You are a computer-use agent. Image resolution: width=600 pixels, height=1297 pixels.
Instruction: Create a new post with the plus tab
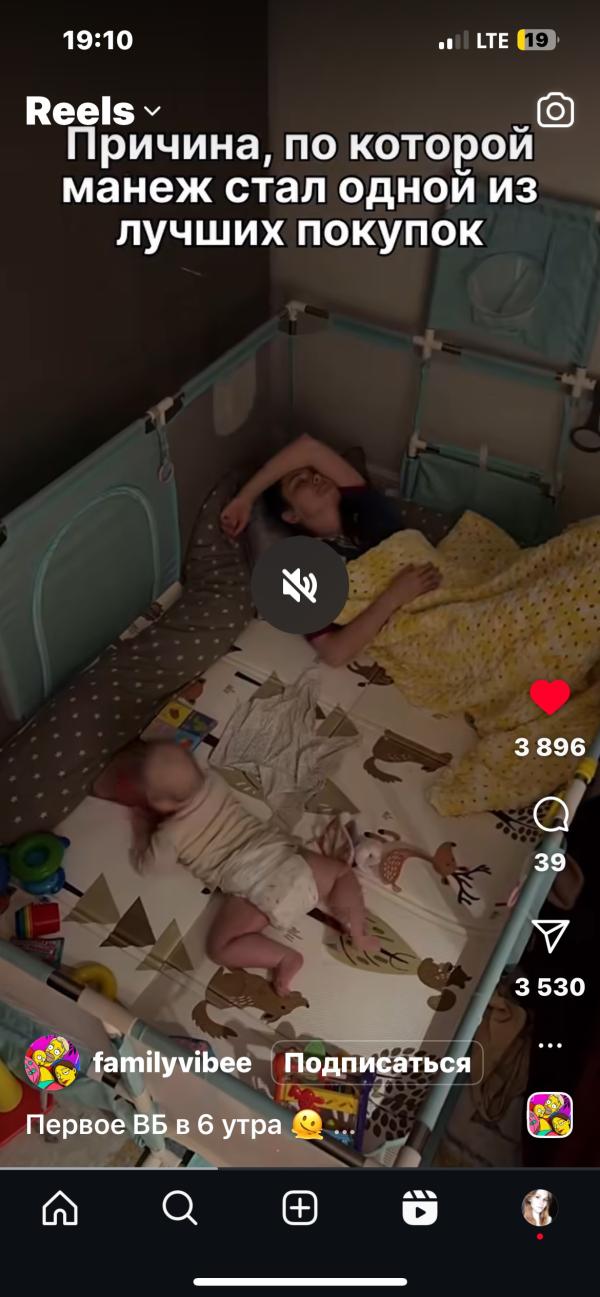click(300, 1209)
